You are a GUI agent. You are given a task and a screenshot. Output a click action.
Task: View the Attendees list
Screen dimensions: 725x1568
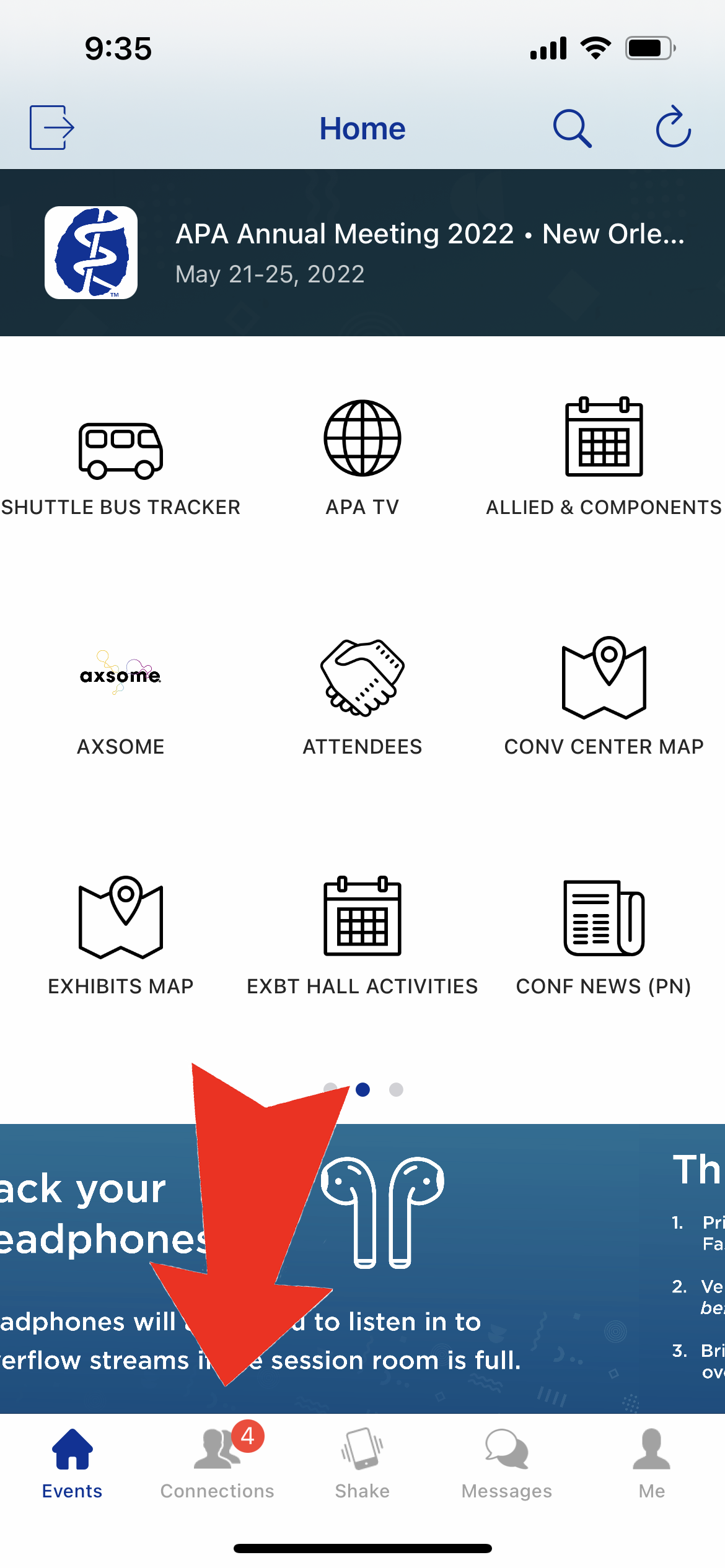click(x=362, y=697)
